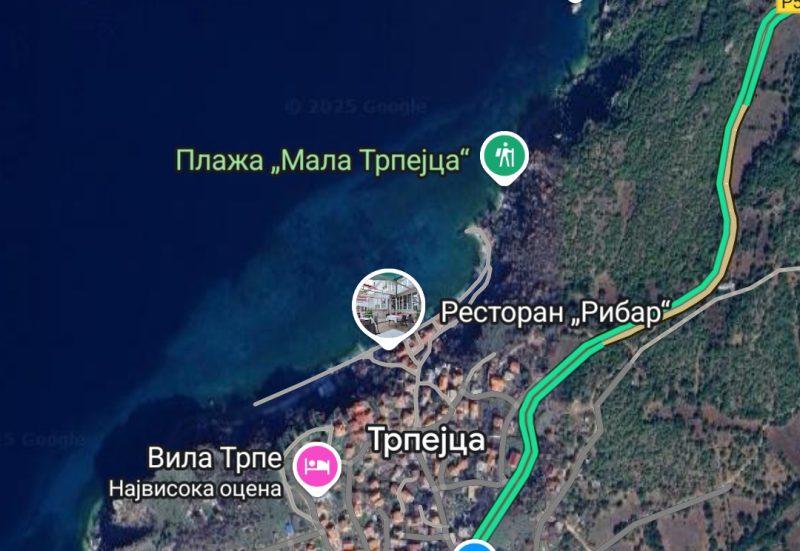Open the Плажа „Мала Трпејца“ hiking marker

[x=505, y=155]
